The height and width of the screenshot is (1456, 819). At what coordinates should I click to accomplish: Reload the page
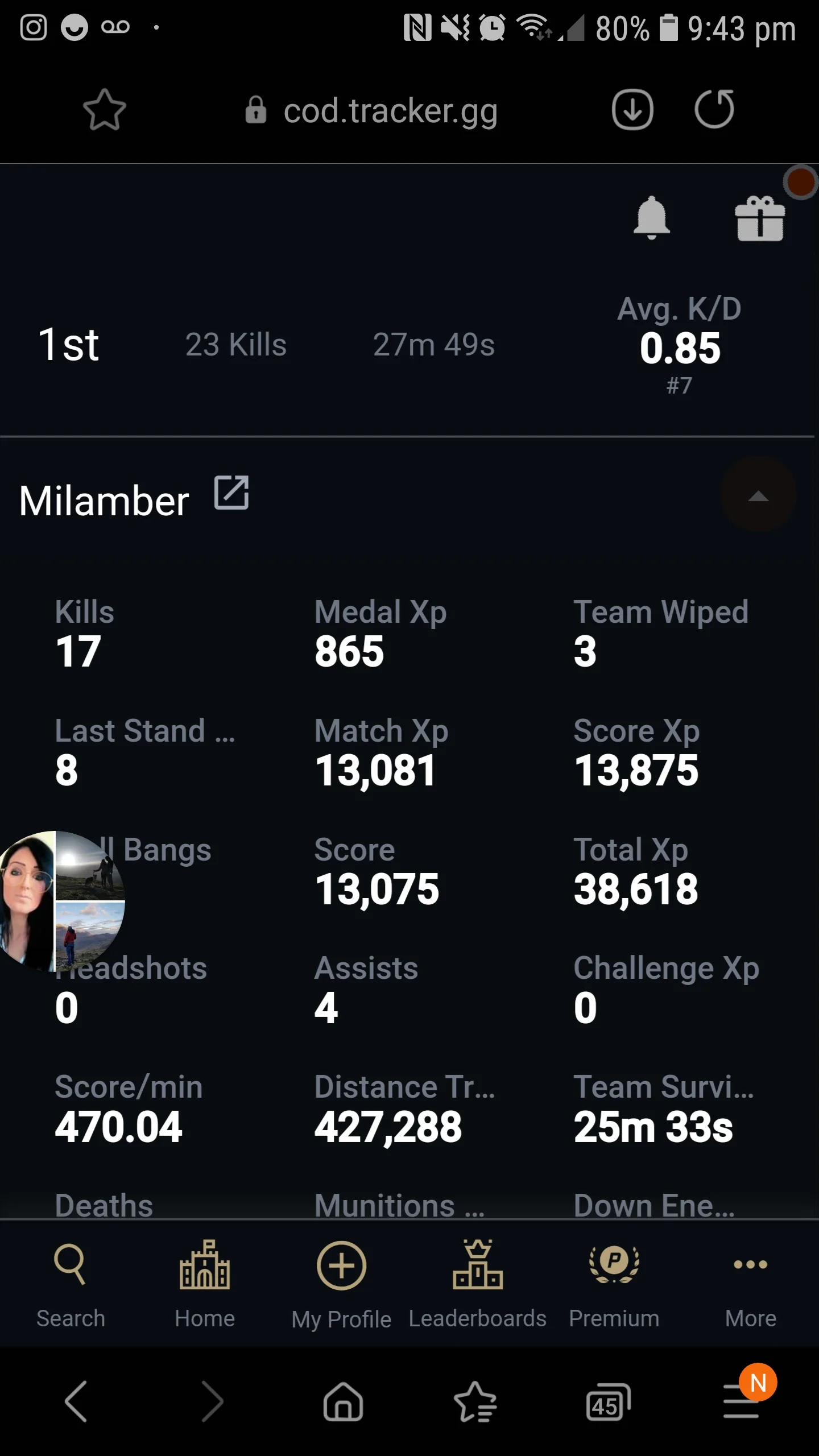[x=714, y=109]
